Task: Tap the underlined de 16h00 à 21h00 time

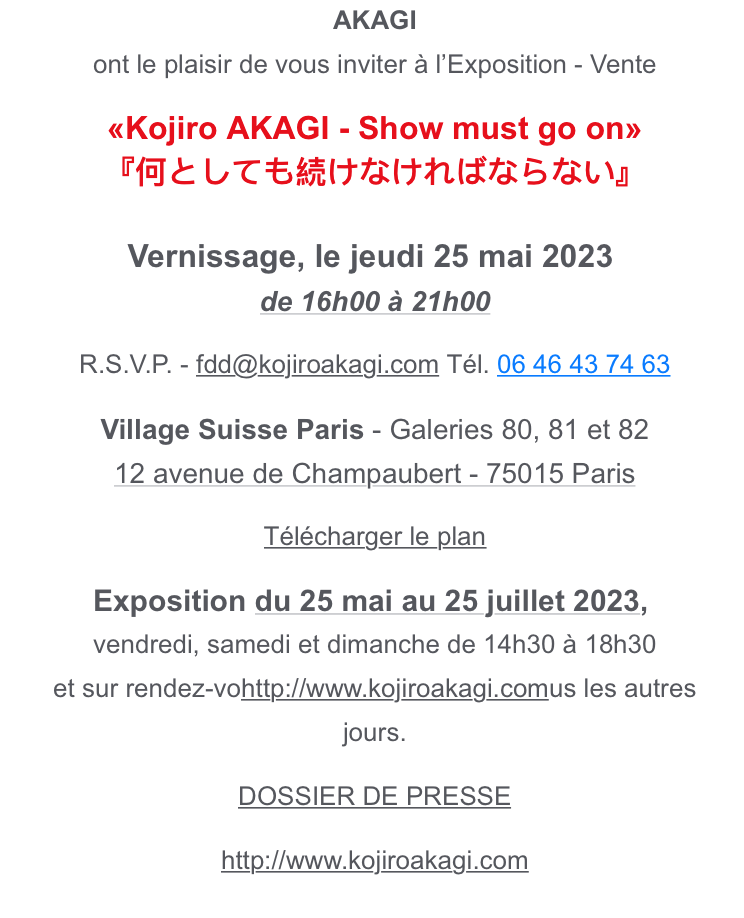Action: (x=375, y=302)
